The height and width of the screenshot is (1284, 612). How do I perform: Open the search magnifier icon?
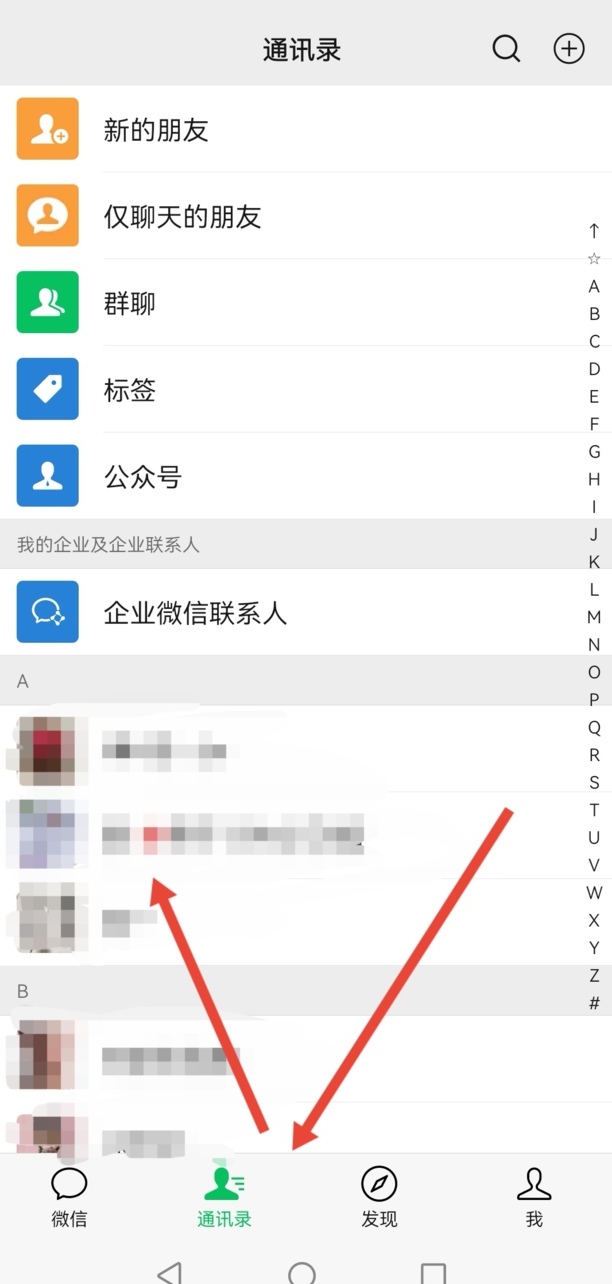pos(507,48)
